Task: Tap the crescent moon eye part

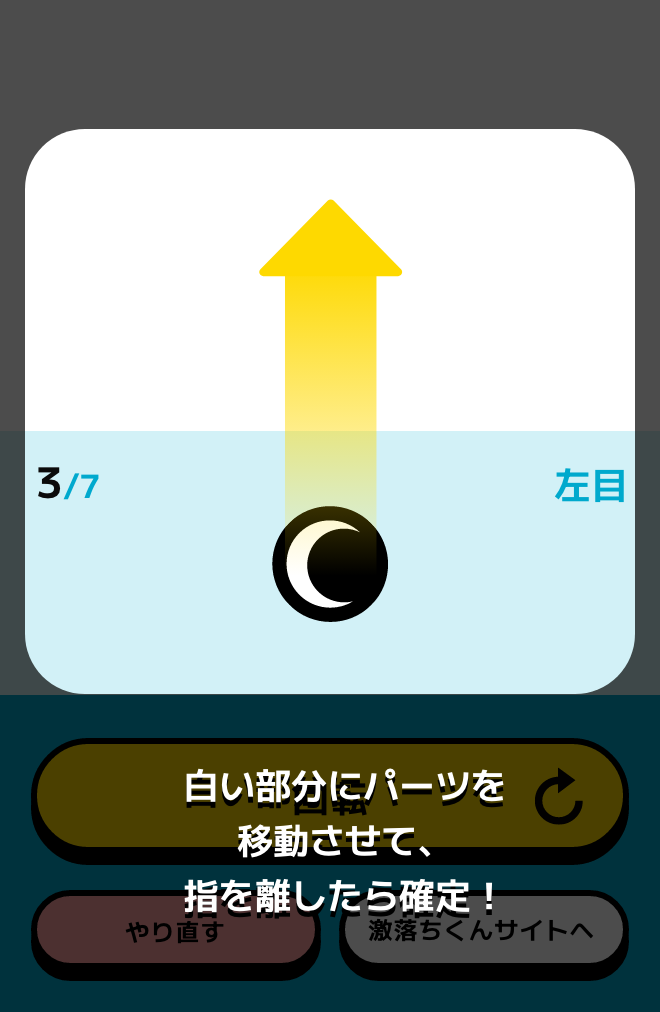Action: [x=330, y=564]
